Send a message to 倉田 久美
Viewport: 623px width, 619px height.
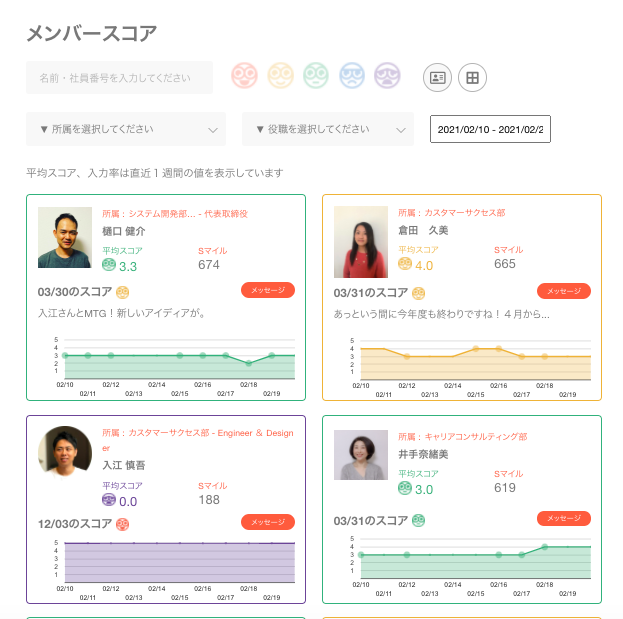tap(564, 291)
